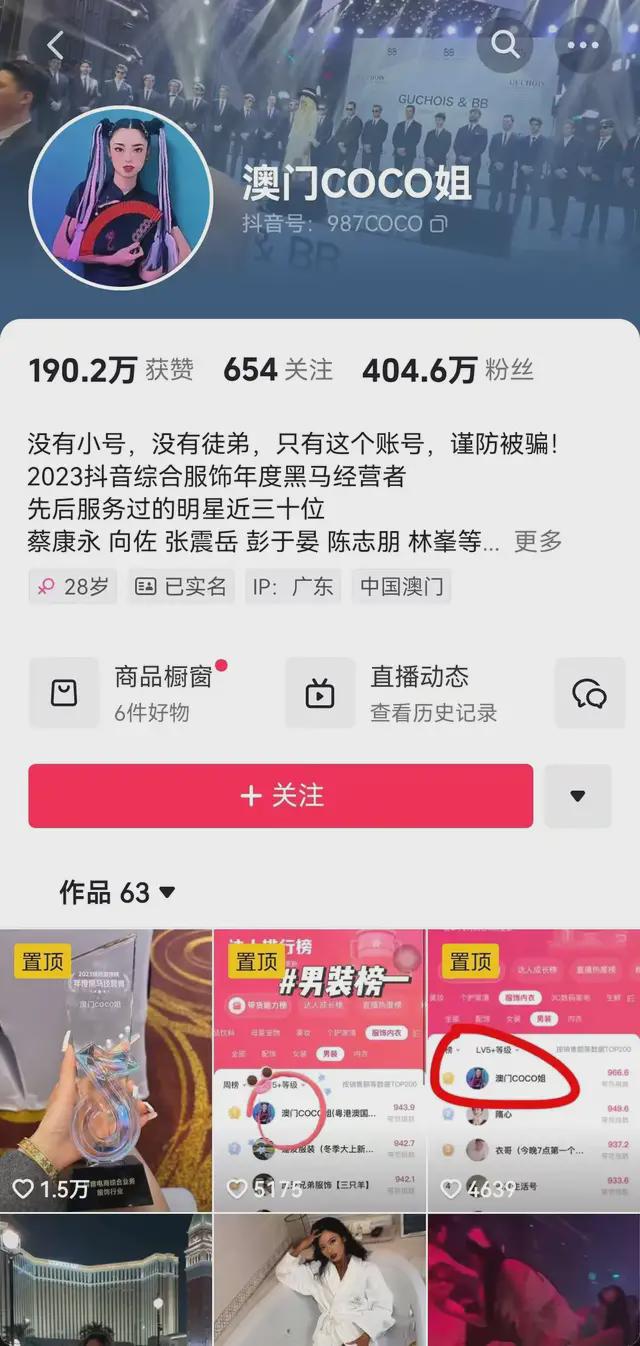The width and height of the screenshot is (640, 1346).
Task: Follow this account with + 关注
Action: [x=281, y=796]
